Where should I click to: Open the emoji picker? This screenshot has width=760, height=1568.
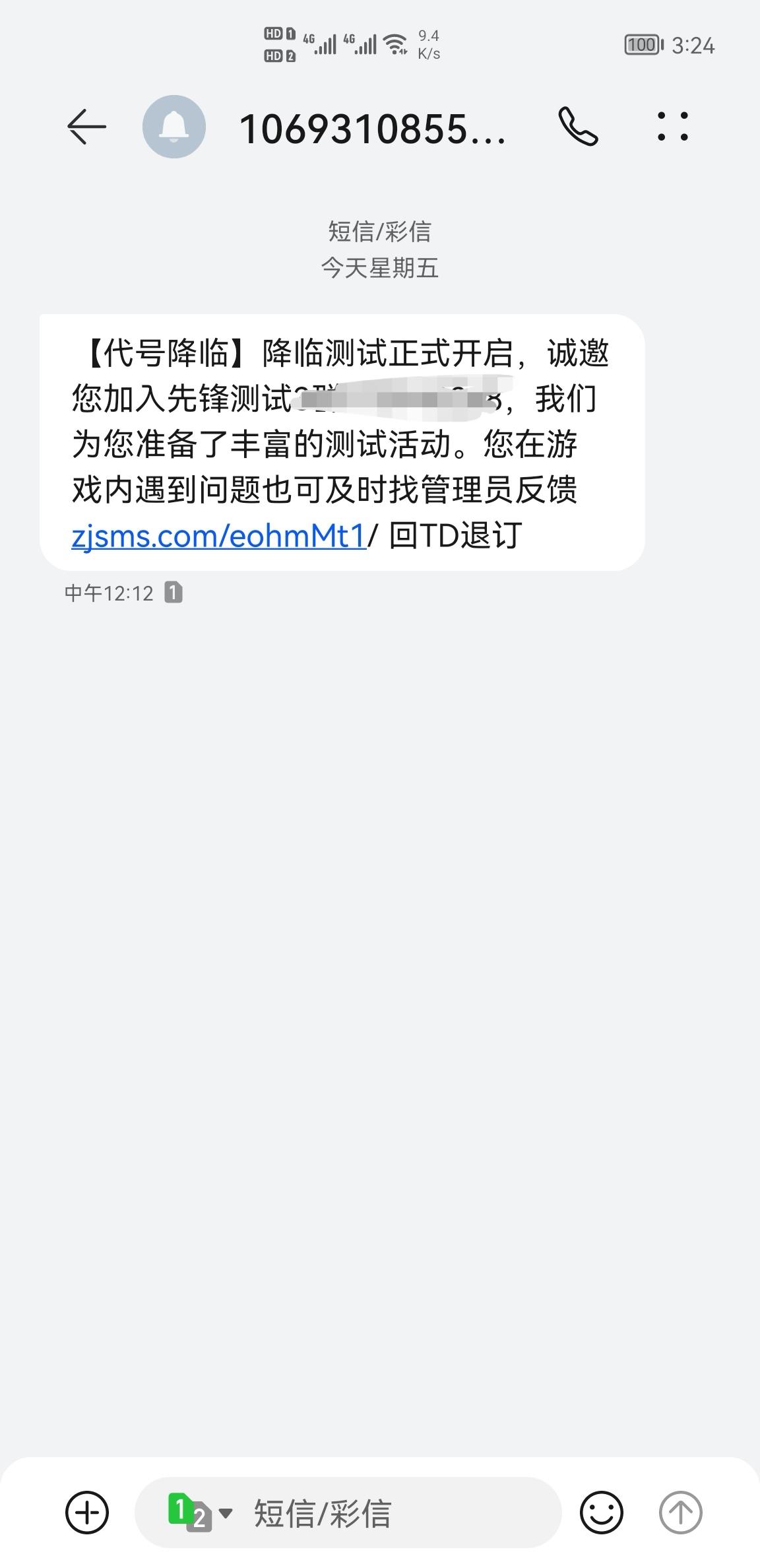coord(601,1512)
